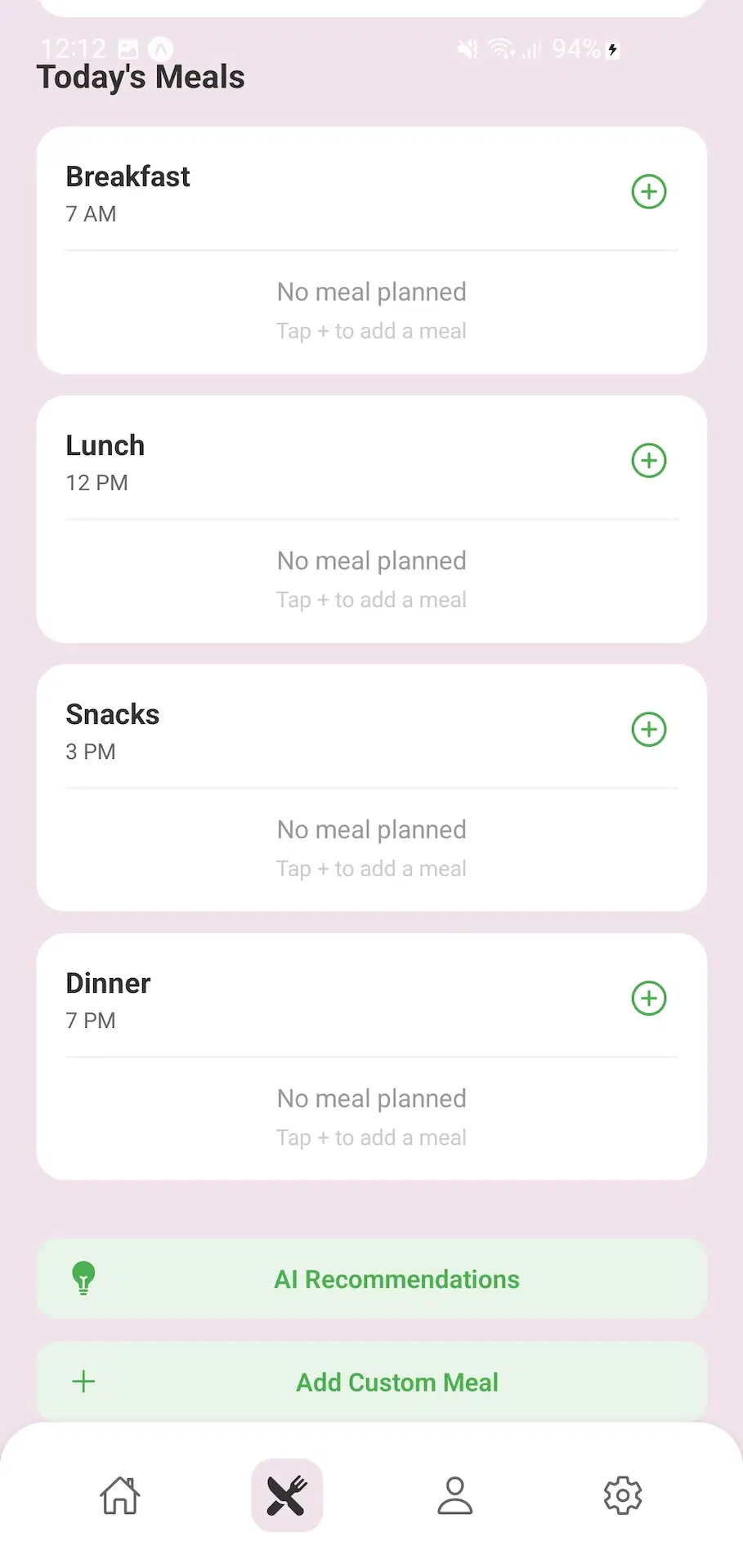Open AI Recommendations
The width and height of the screenshot is (743, 1568).
tap(372, 1279)
